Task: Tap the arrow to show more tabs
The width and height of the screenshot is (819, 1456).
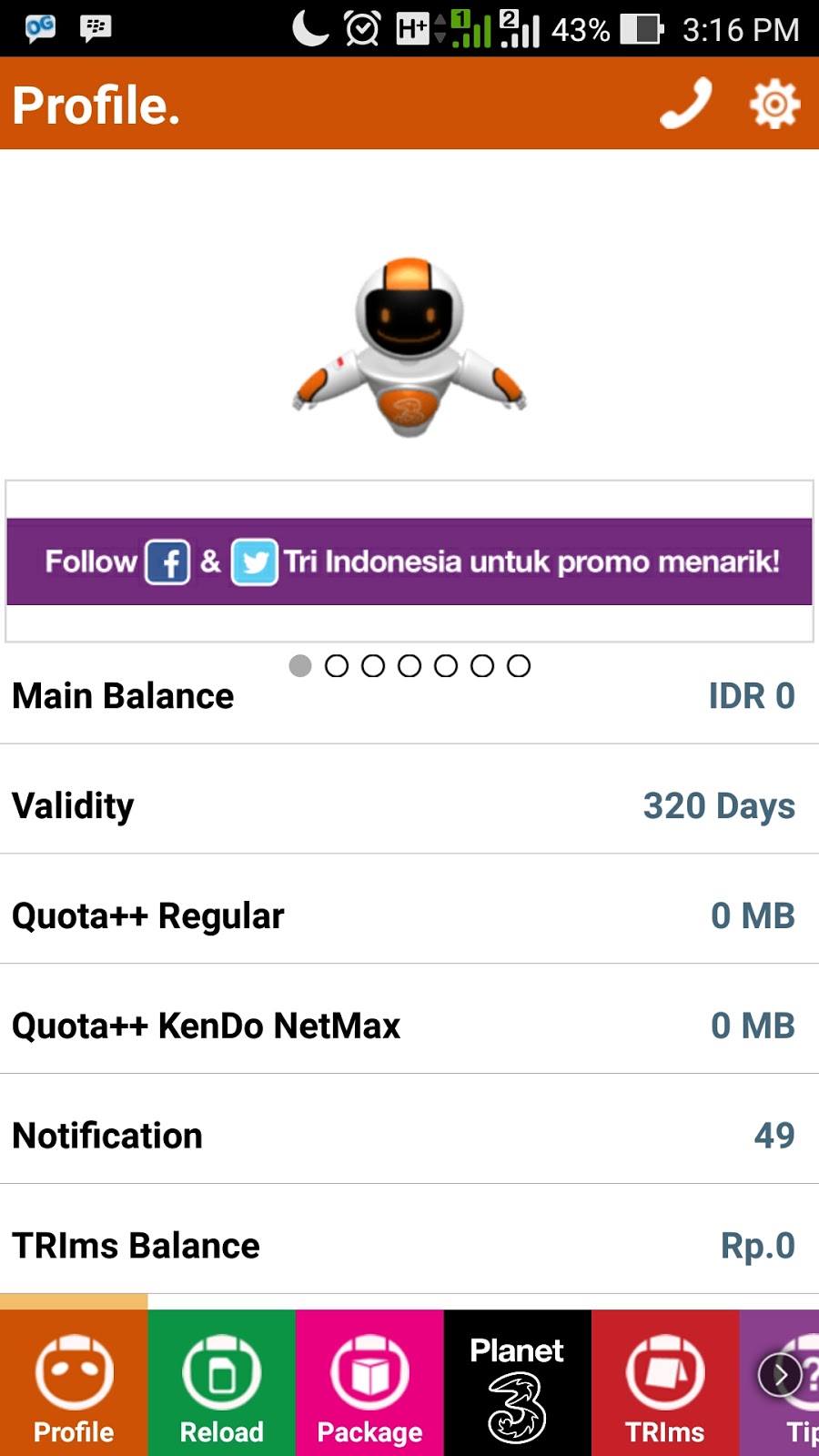Action: coord(780,1375)
